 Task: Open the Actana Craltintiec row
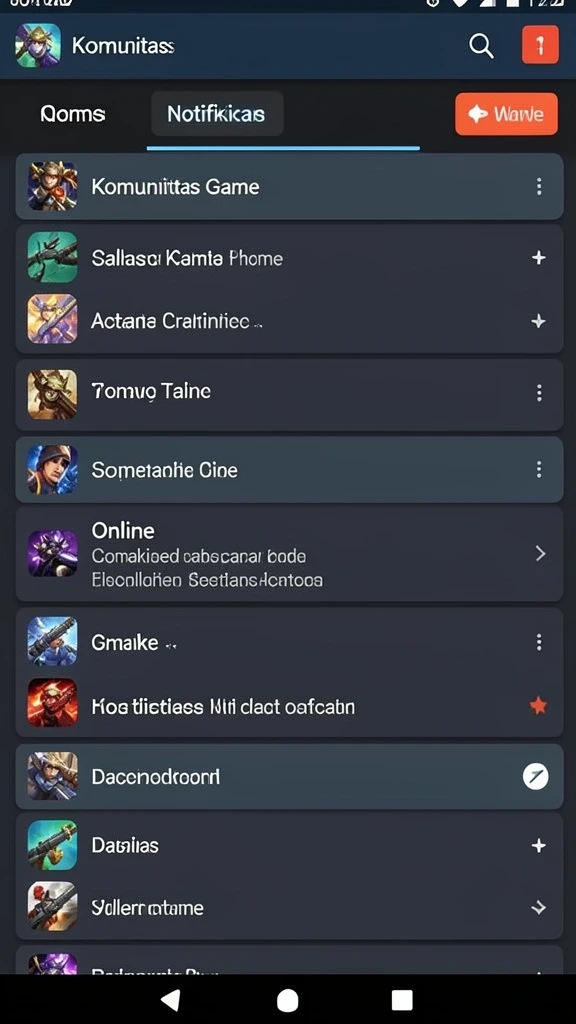point(289,321)
